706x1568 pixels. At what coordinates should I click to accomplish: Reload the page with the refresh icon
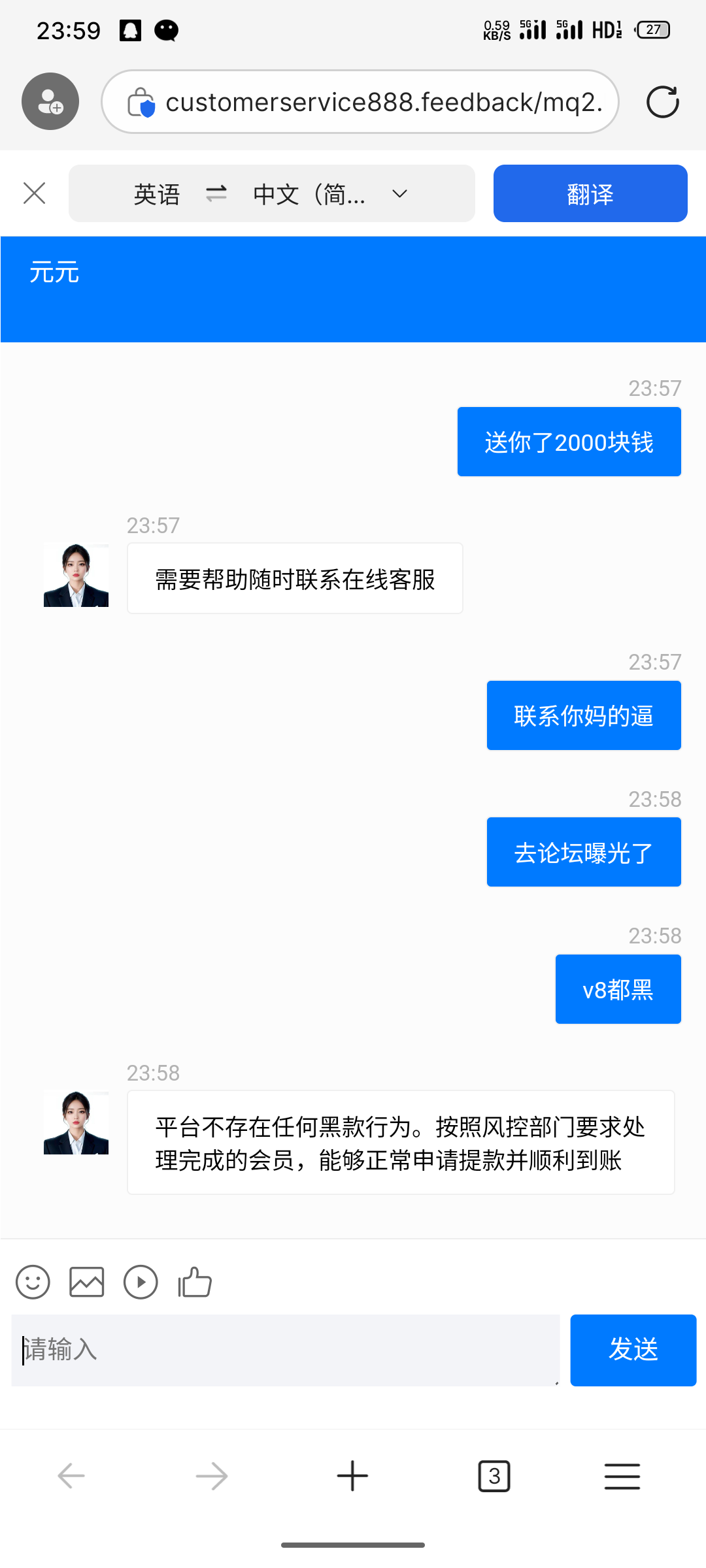663,102
